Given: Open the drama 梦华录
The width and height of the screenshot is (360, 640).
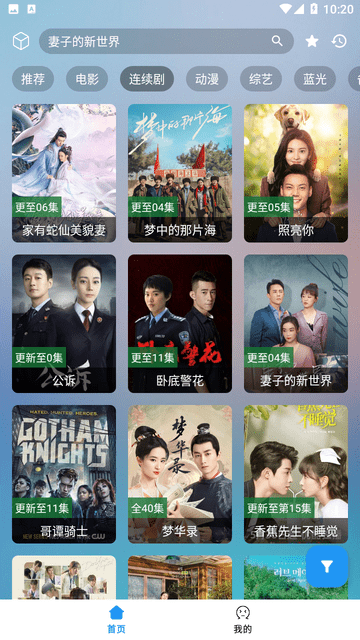Looking at the screenshot, I should tap(180, 474).
